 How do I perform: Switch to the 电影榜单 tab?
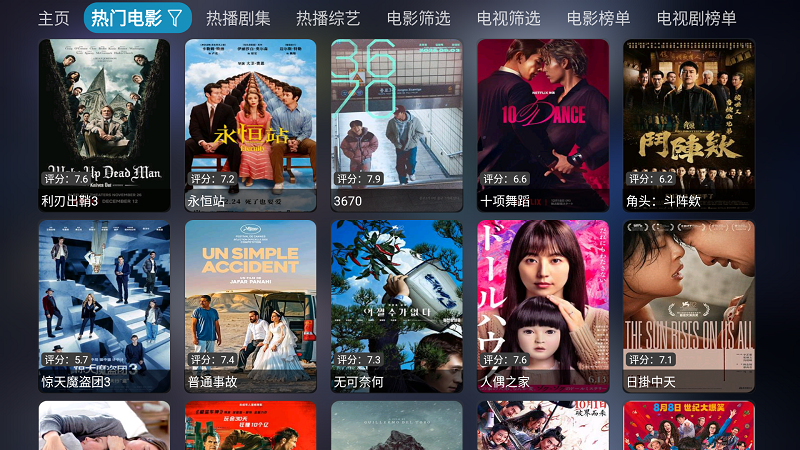(598, 18)
